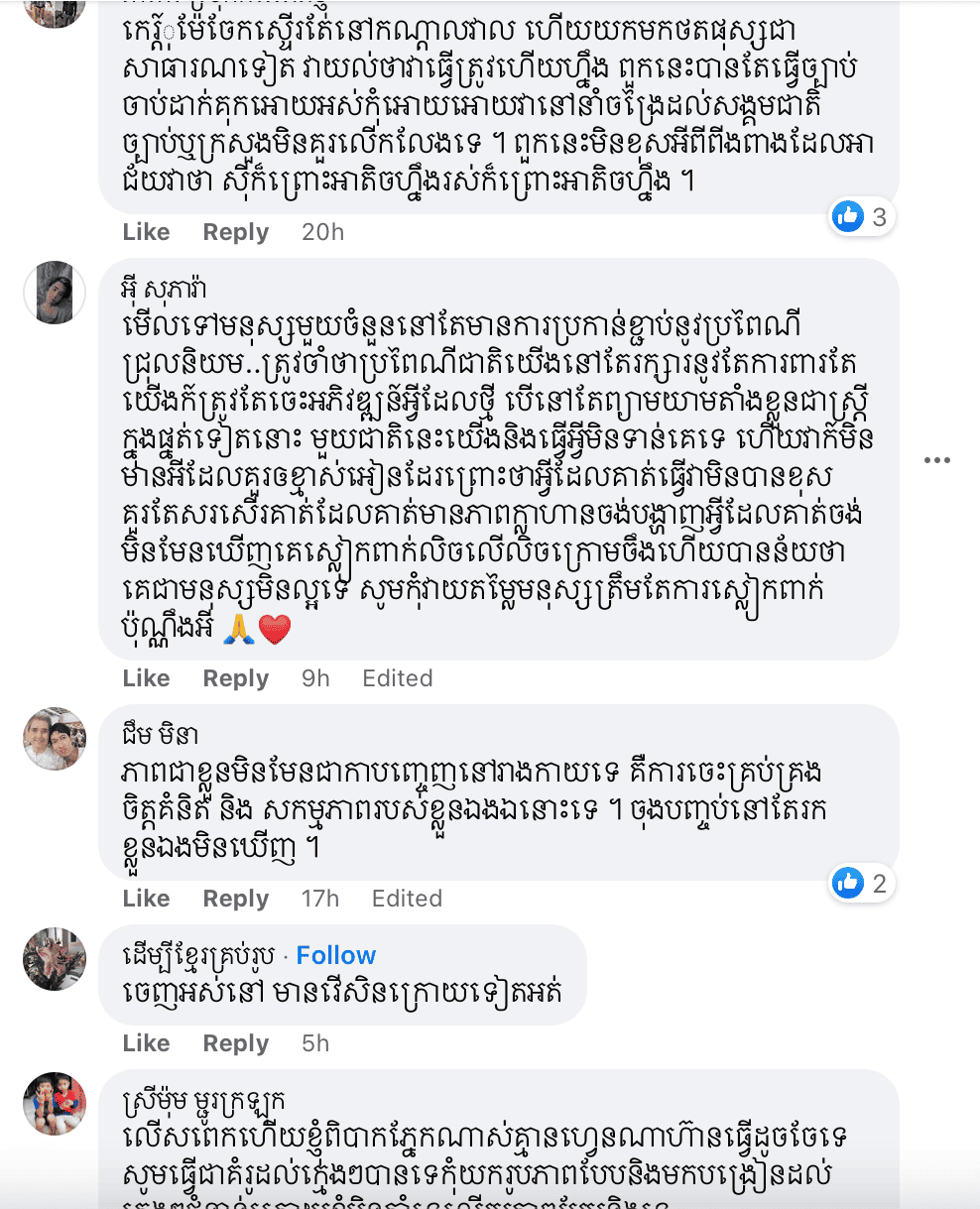Open profile picture of the 17h commenter
980x1209 pixels.
click(x=55, y=739)
